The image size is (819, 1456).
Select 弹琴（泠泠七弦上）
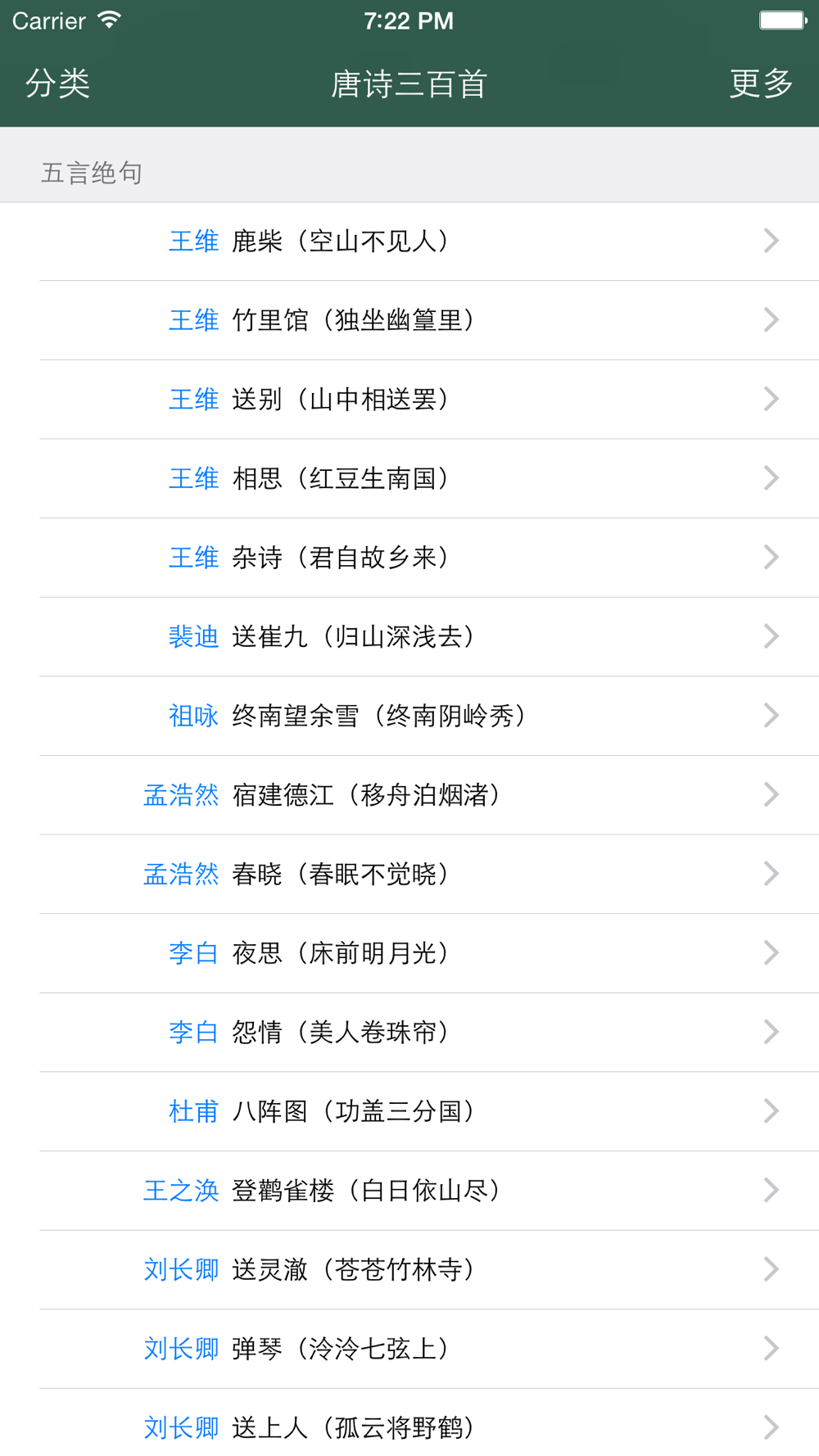coord(409,1349)
